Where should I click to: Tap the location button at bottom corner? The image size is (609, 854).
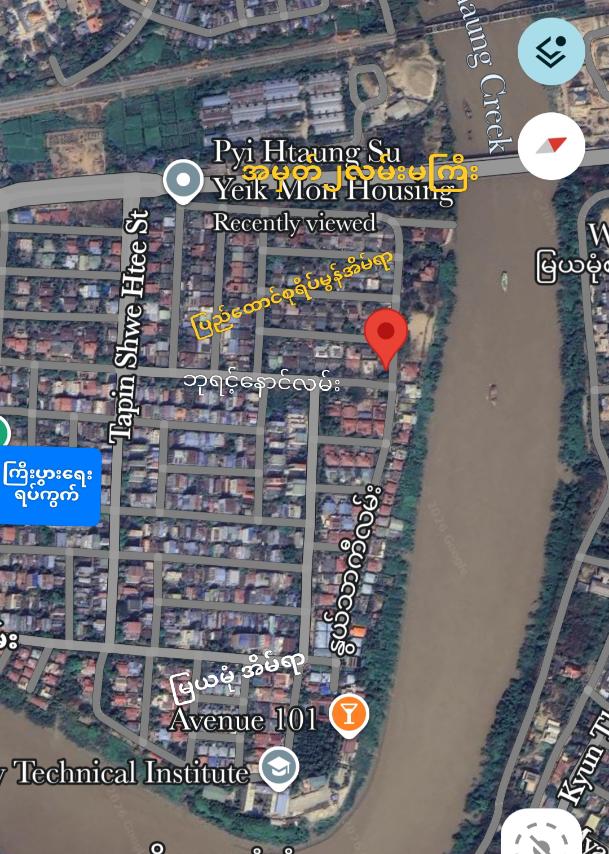(x=545, y=838)
